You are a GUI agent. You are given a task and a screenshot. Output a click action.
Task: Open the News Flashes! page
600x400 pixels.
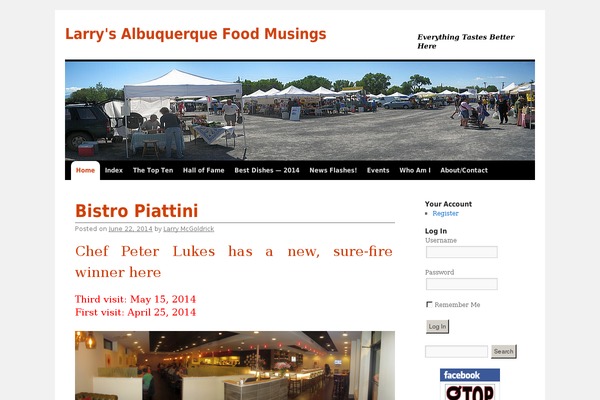333,170
